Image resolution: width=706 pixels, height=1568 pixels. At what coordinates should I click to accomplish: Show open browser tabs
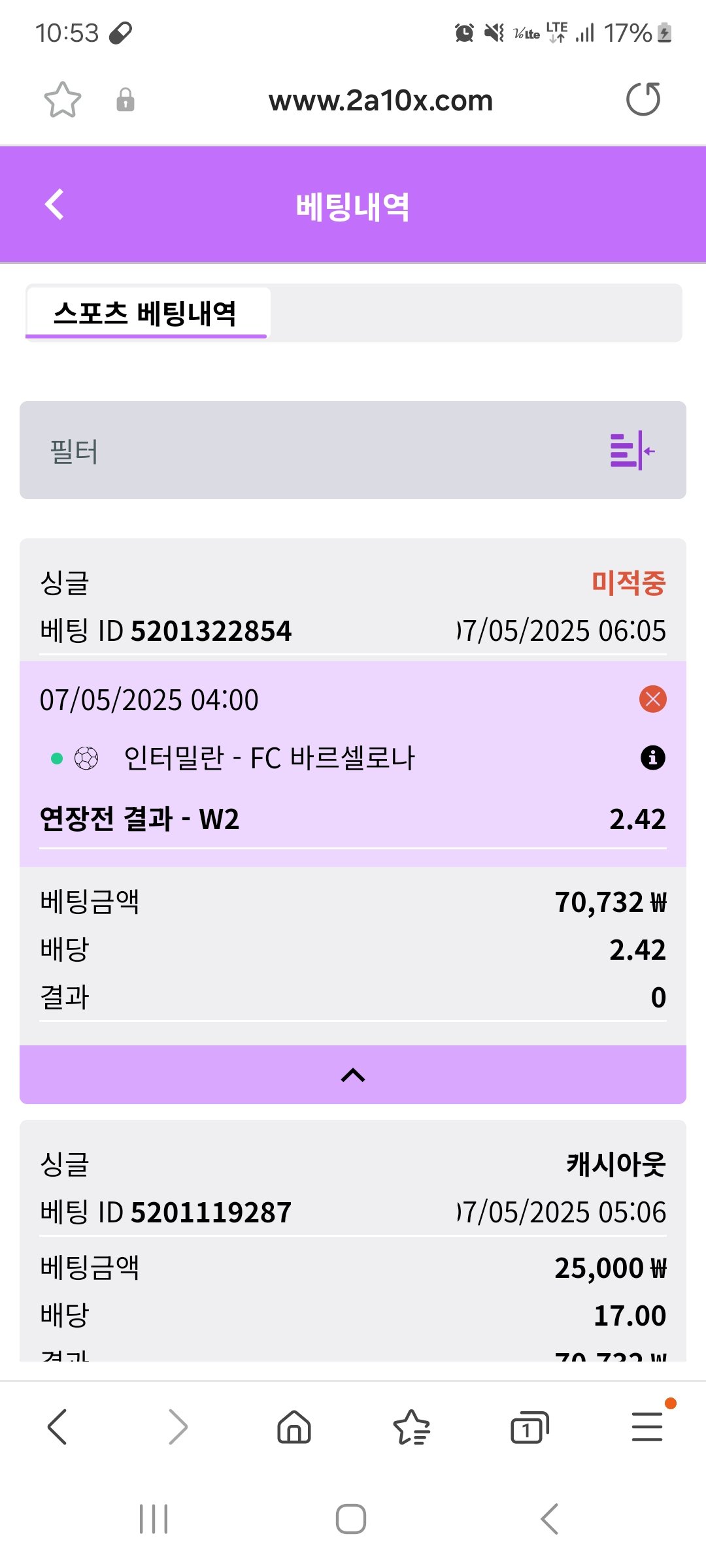[x=529, y=1428]
